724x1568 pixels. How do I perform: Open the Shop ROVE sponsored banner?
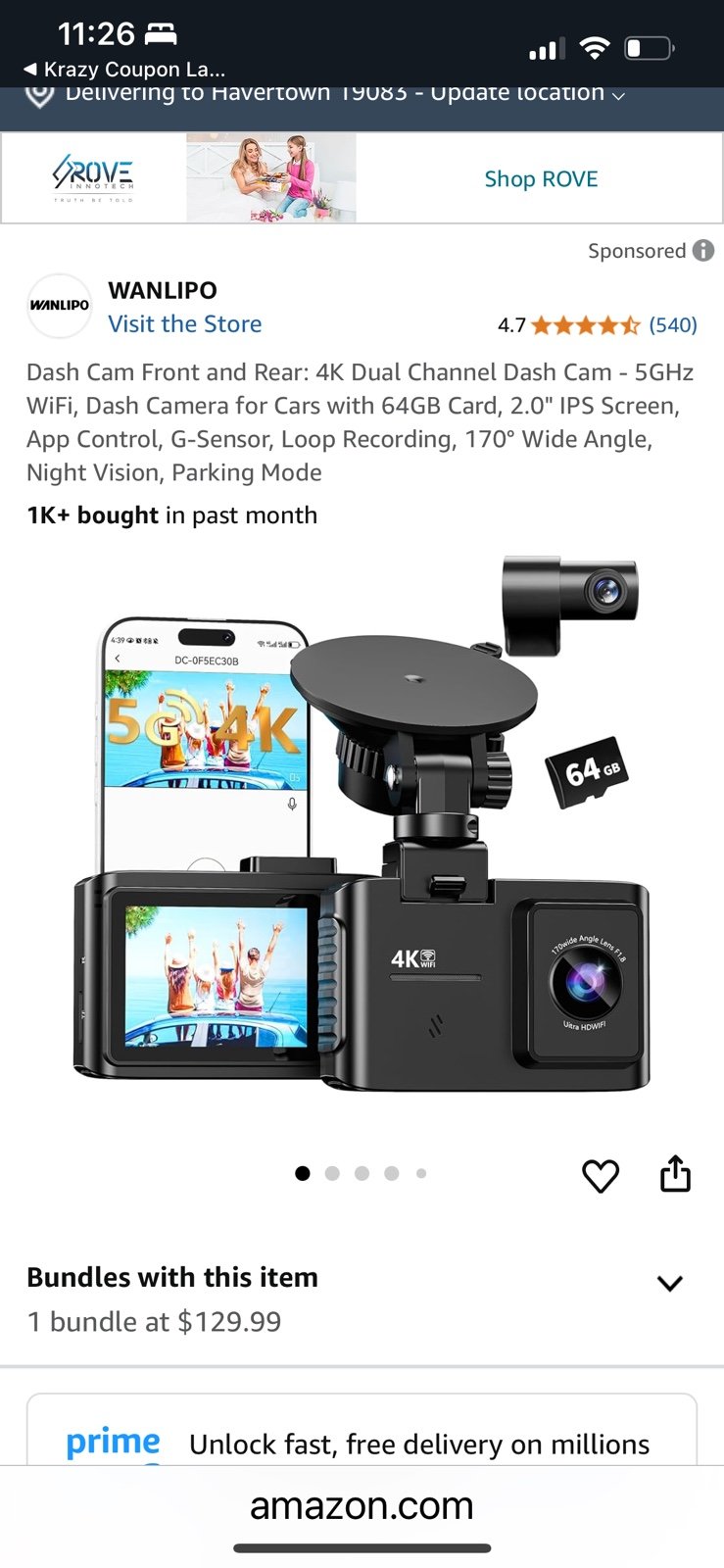[362, 178]
